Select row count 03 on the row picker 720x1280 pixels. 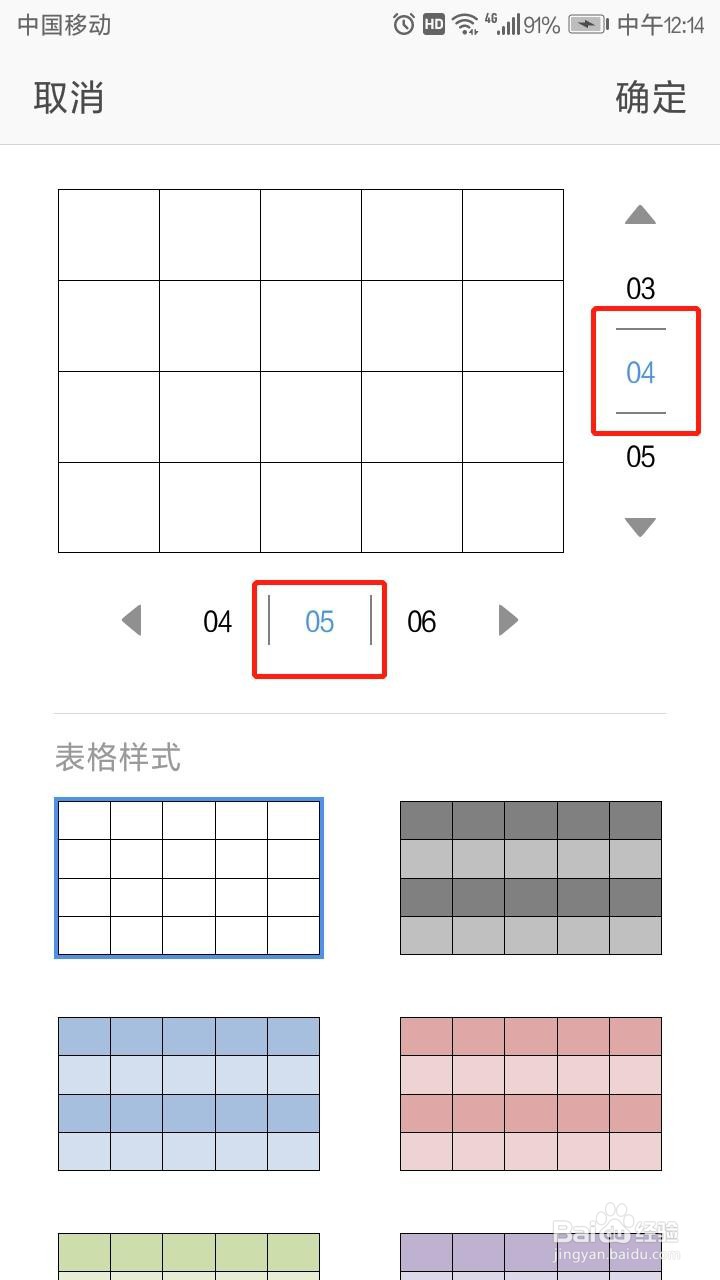pyautogui.click(x=640, y=289)
